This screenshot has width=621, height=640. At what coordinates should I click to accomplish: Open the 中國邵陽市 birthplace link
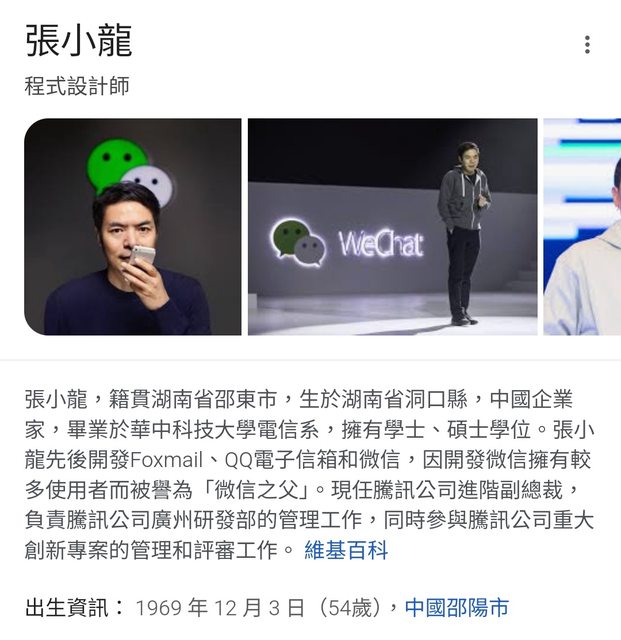(x=457, y=607)
